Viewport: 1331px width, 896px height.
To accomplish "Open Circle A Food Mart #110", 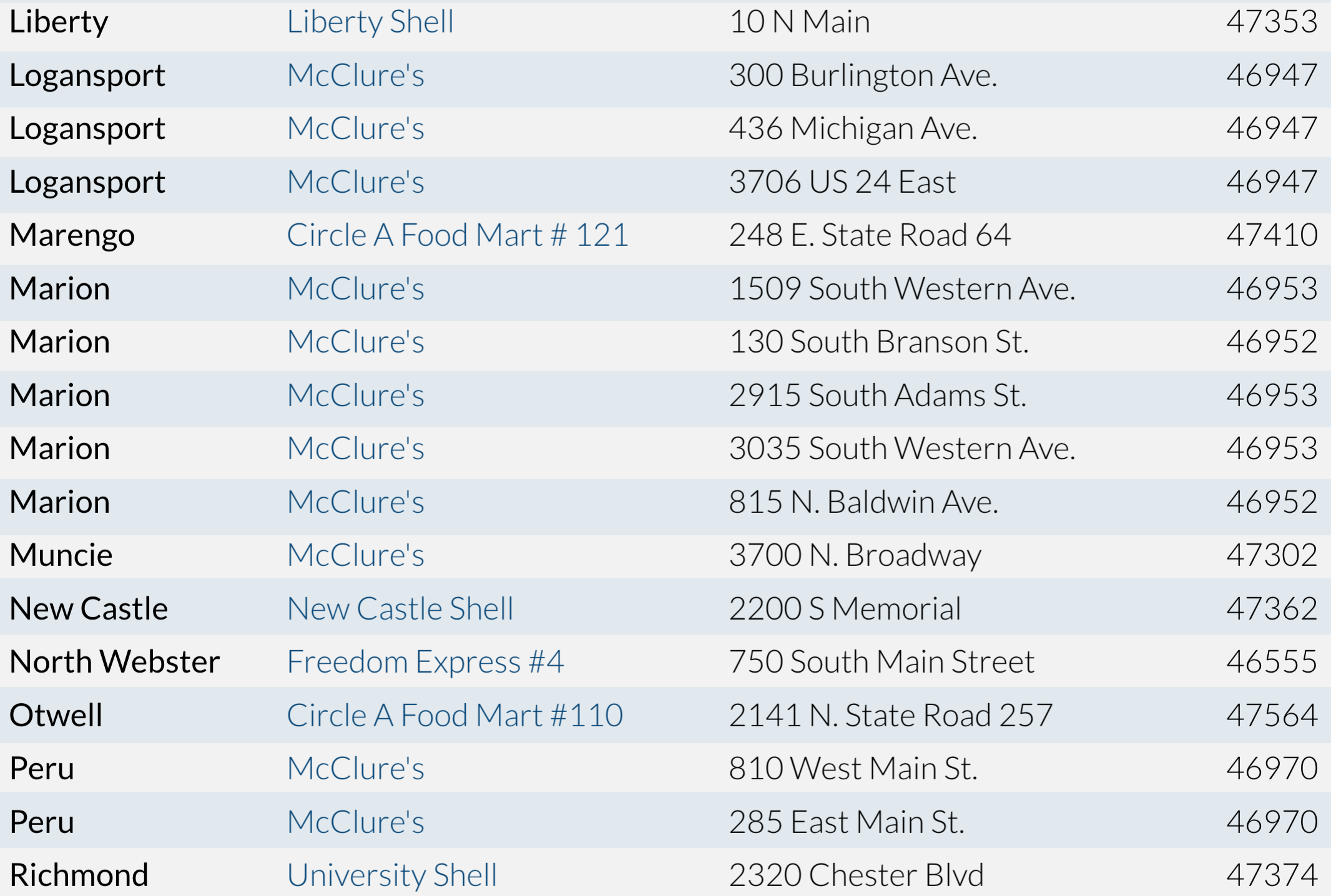I will (454, 716).
